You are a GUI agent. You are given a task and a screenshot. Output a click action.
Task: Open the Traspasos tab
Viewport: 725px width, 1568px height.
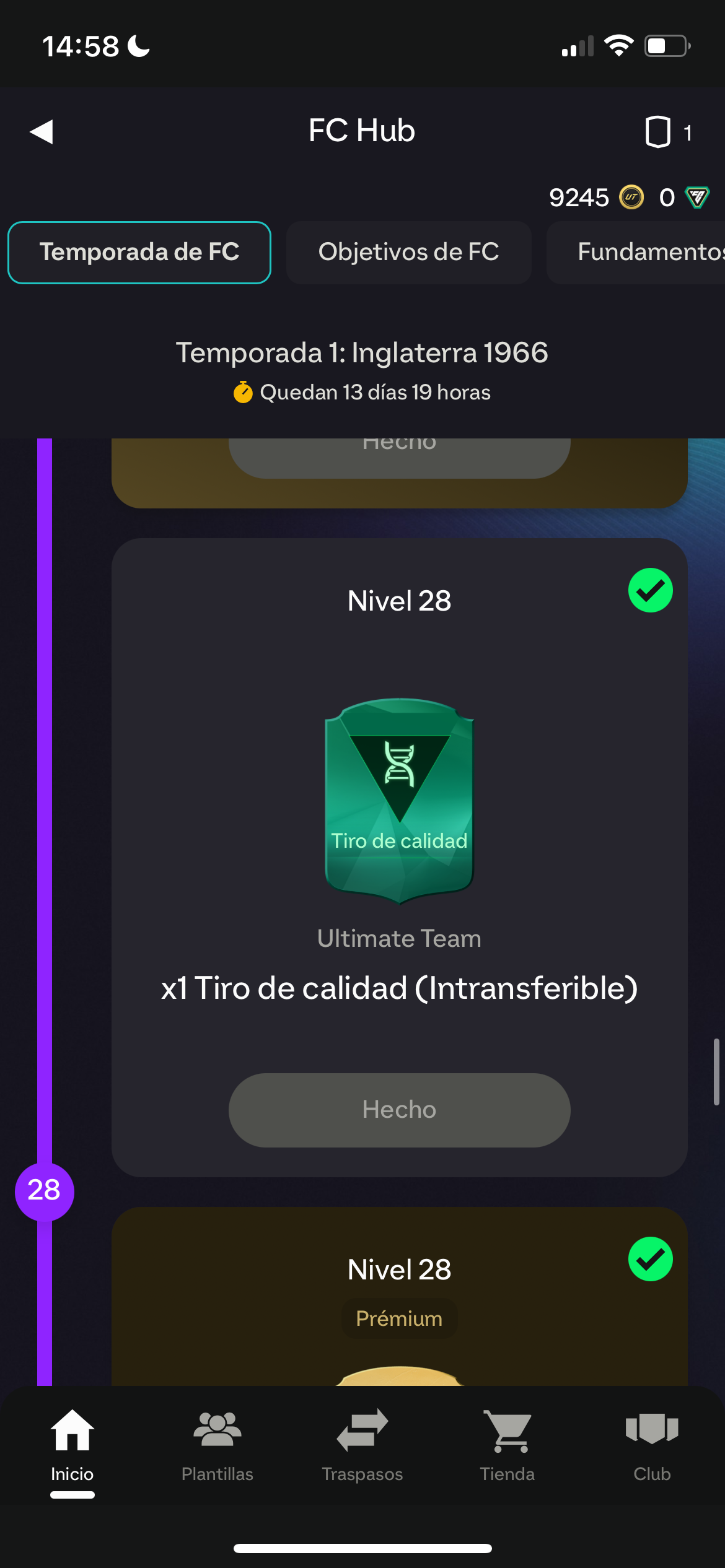coord(362,1444)
